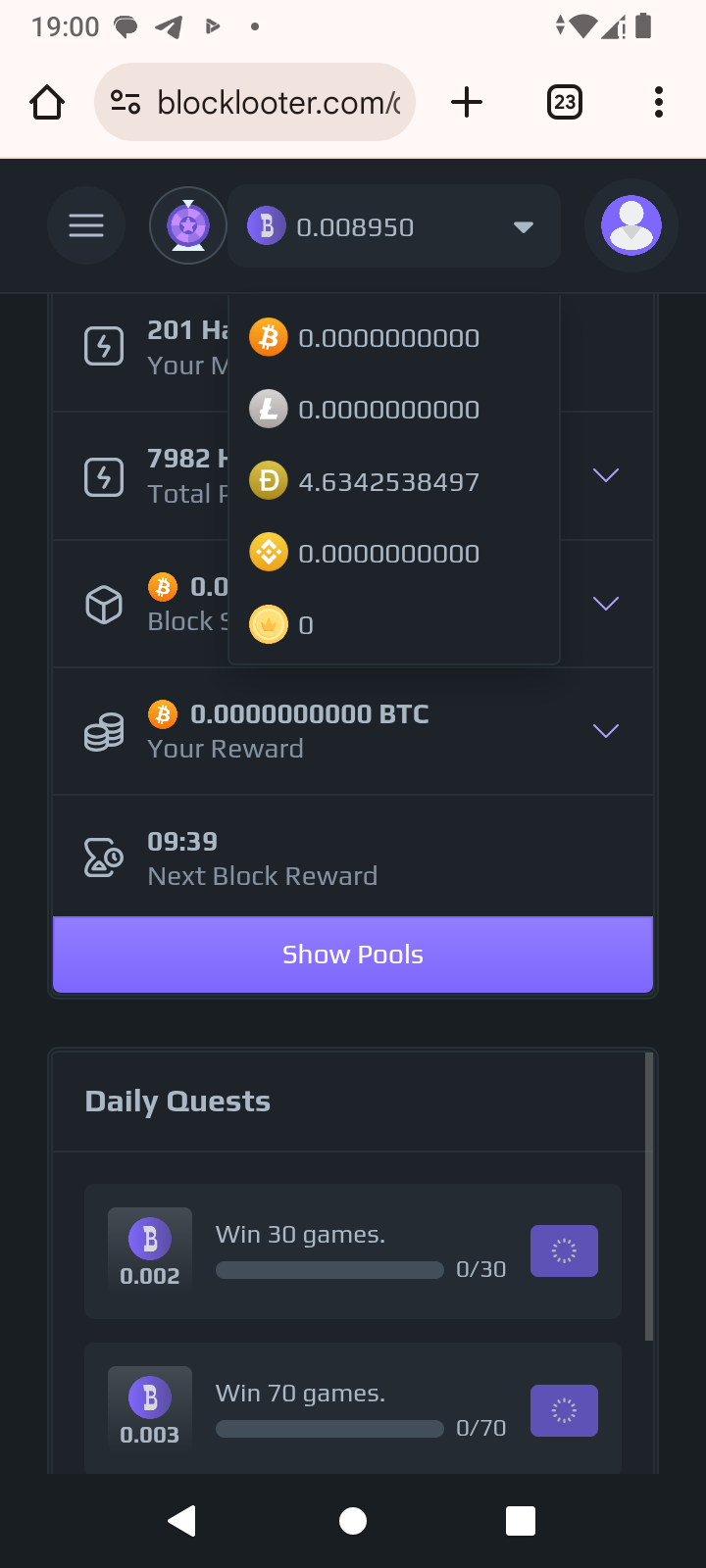Expand the Total Power row chevron
Viewport: 706px width, 1568px height.
pos(606,475)
